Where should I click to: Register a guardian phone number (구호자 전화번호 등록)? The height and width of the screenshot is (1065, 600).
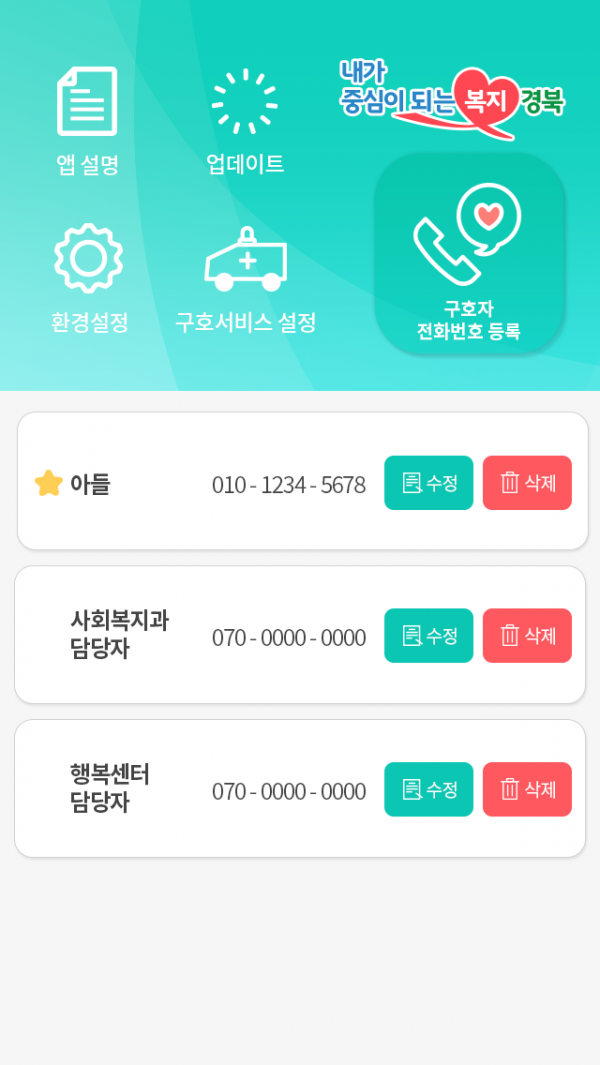point(469,254)
